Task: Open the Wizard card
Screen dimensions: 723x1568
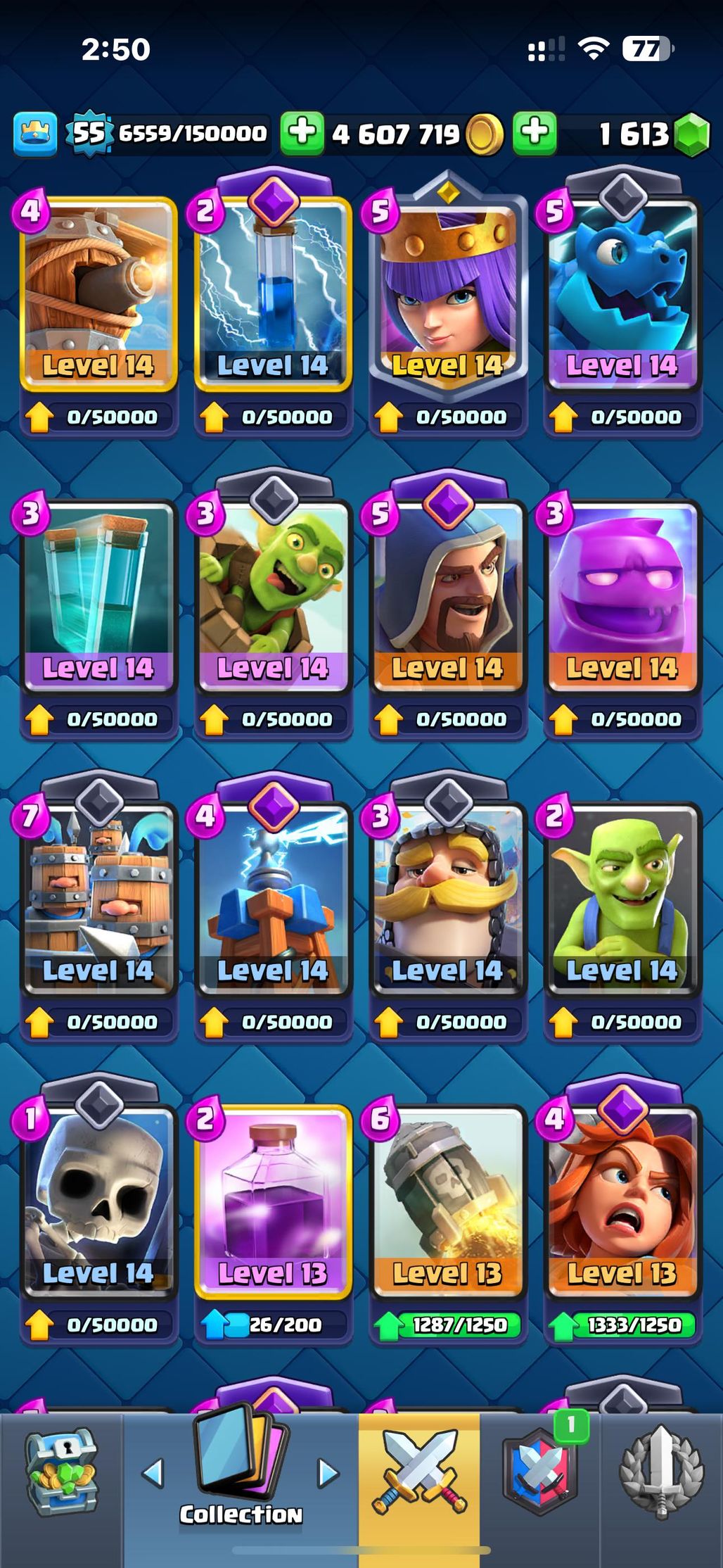Action: point(447,598)
